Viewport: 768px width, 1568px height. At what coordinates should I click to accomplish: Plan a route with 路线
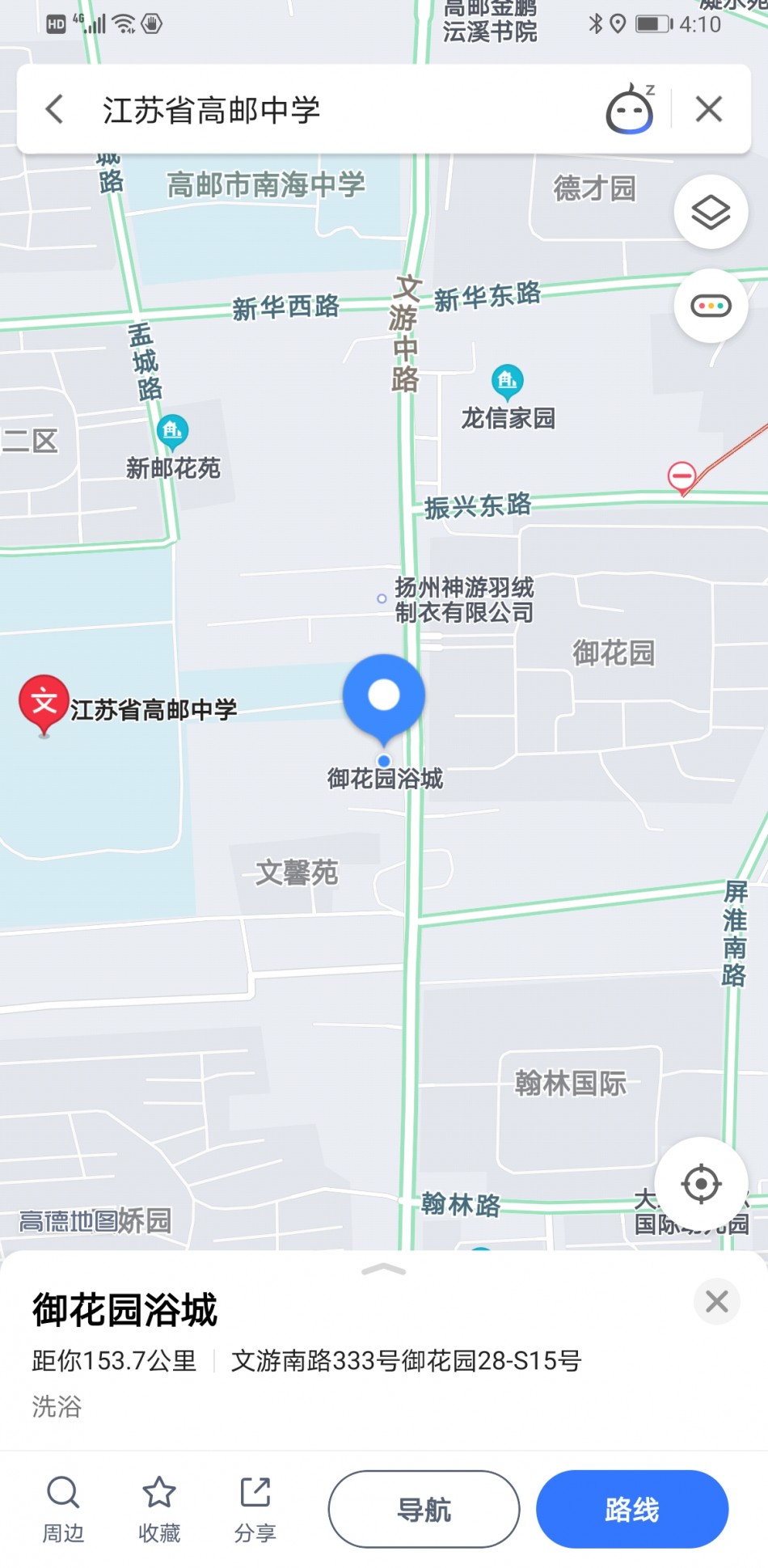(632, 1509)
